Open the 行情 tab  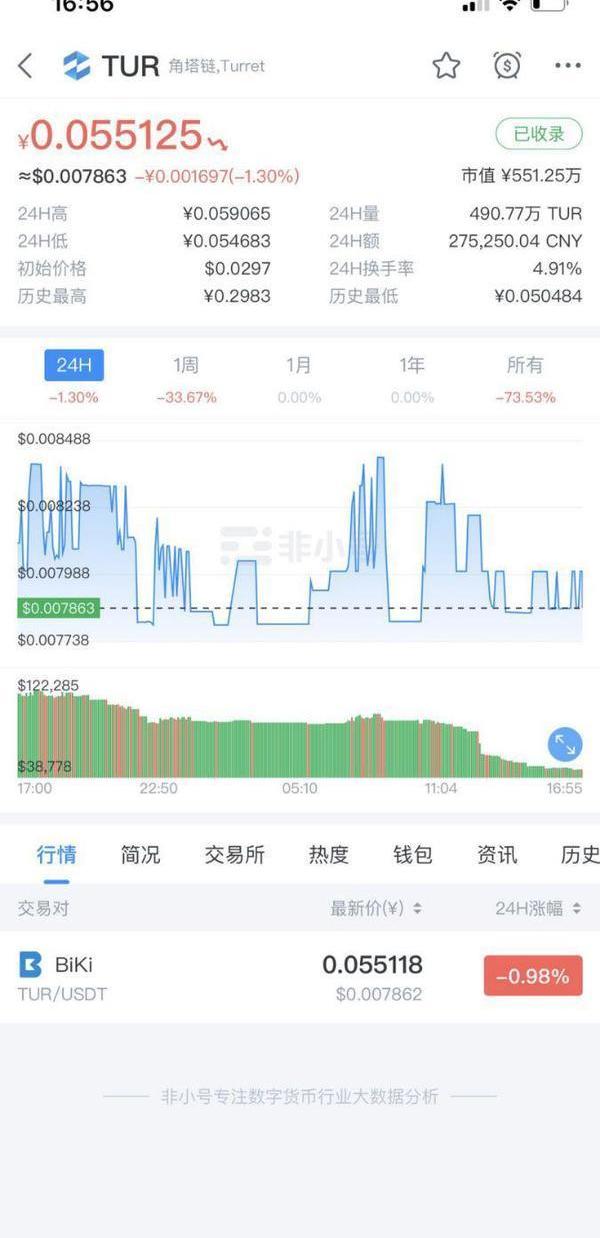pyautogui.click(x=56, y=854)
